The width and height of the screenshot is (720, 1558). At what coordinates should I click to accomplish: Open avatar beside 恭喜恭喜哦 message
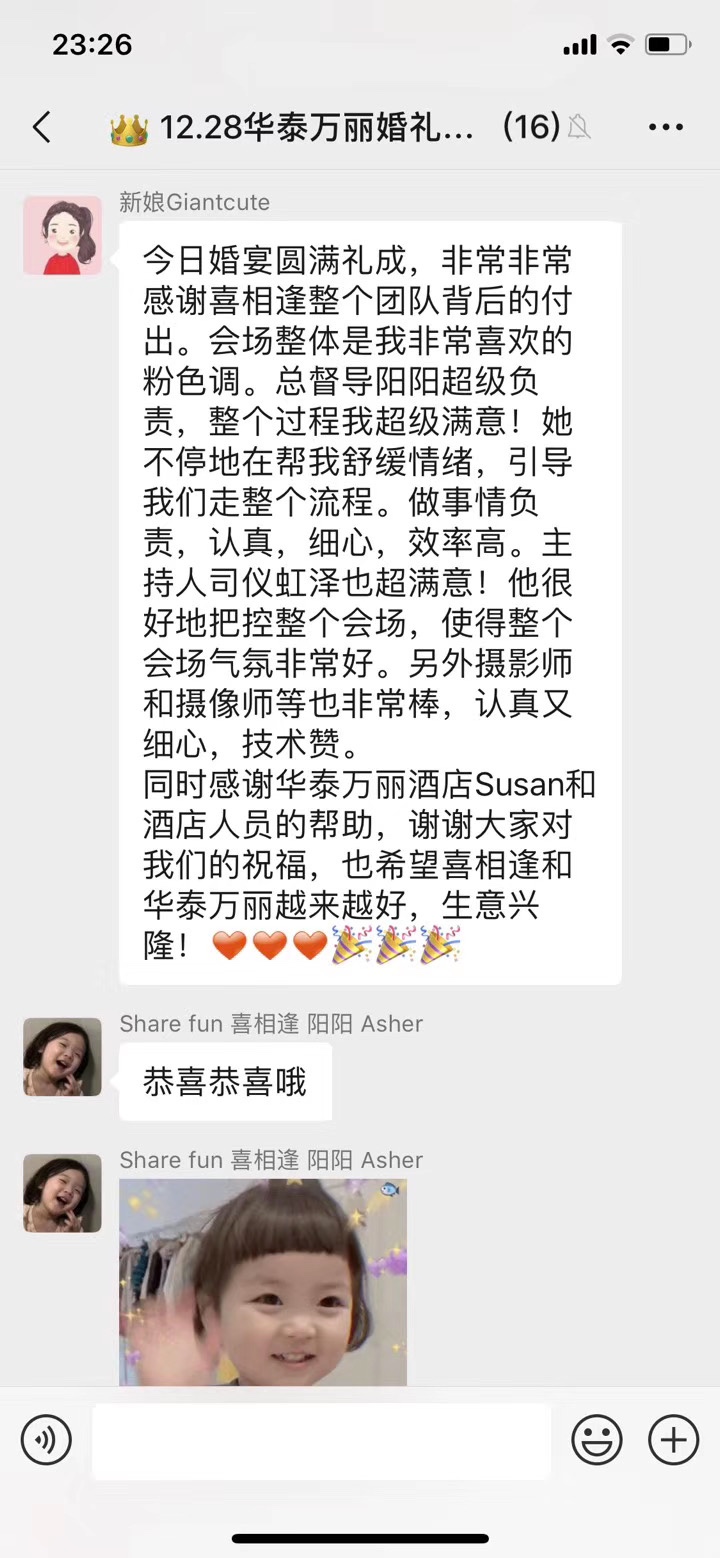pos(62,1057)
